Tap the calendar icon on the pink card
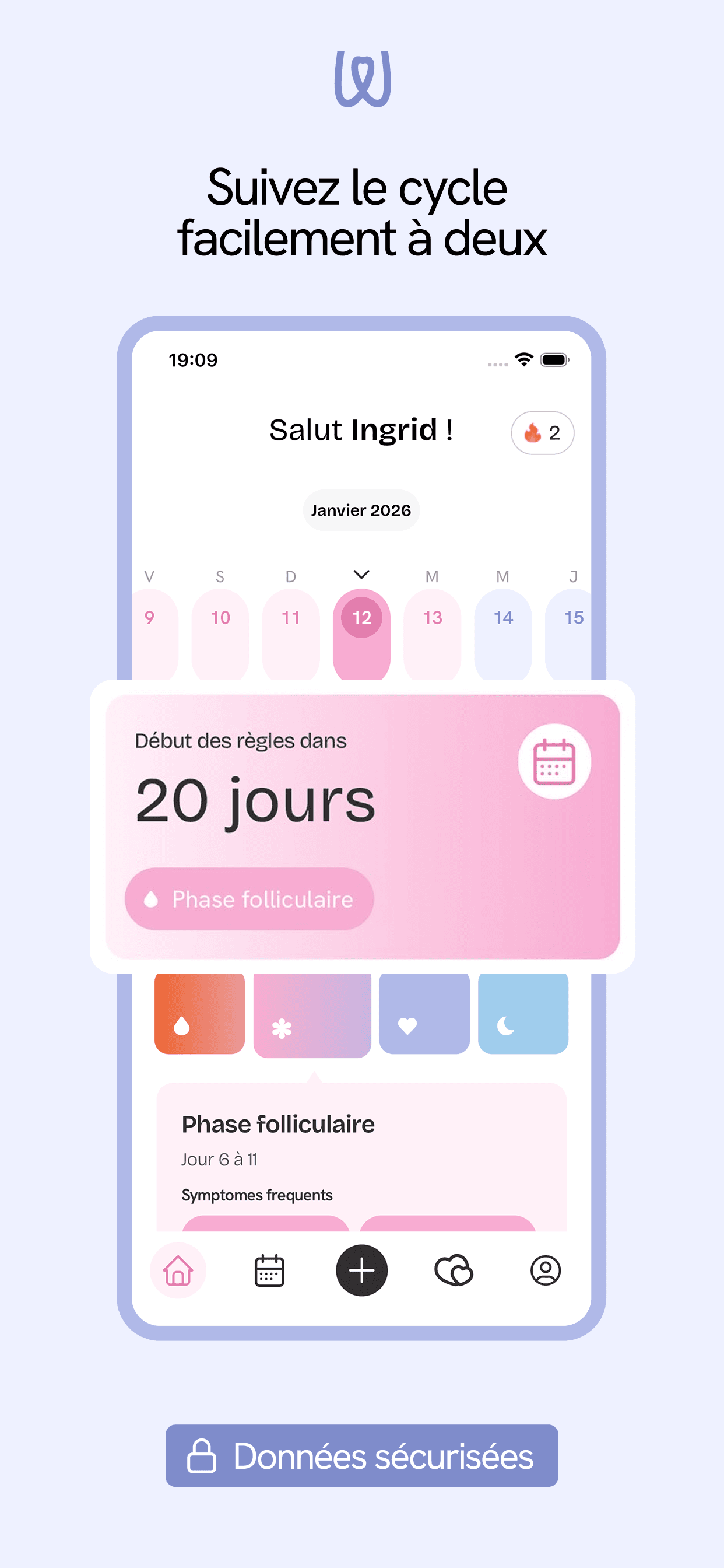 [556, 764]
